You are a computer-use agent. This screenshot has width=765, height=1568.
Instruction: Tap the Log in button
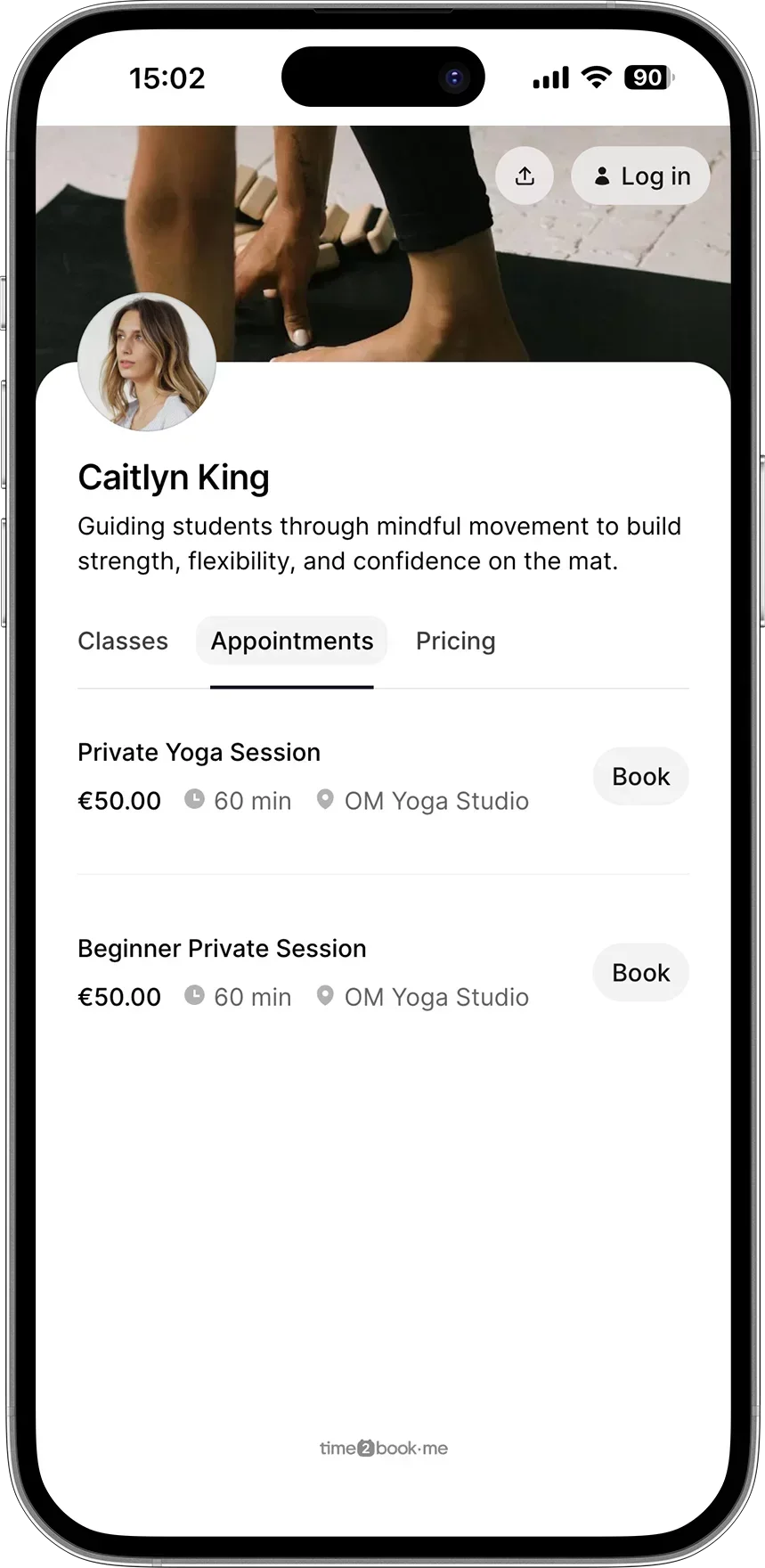(x=640, y=176)
